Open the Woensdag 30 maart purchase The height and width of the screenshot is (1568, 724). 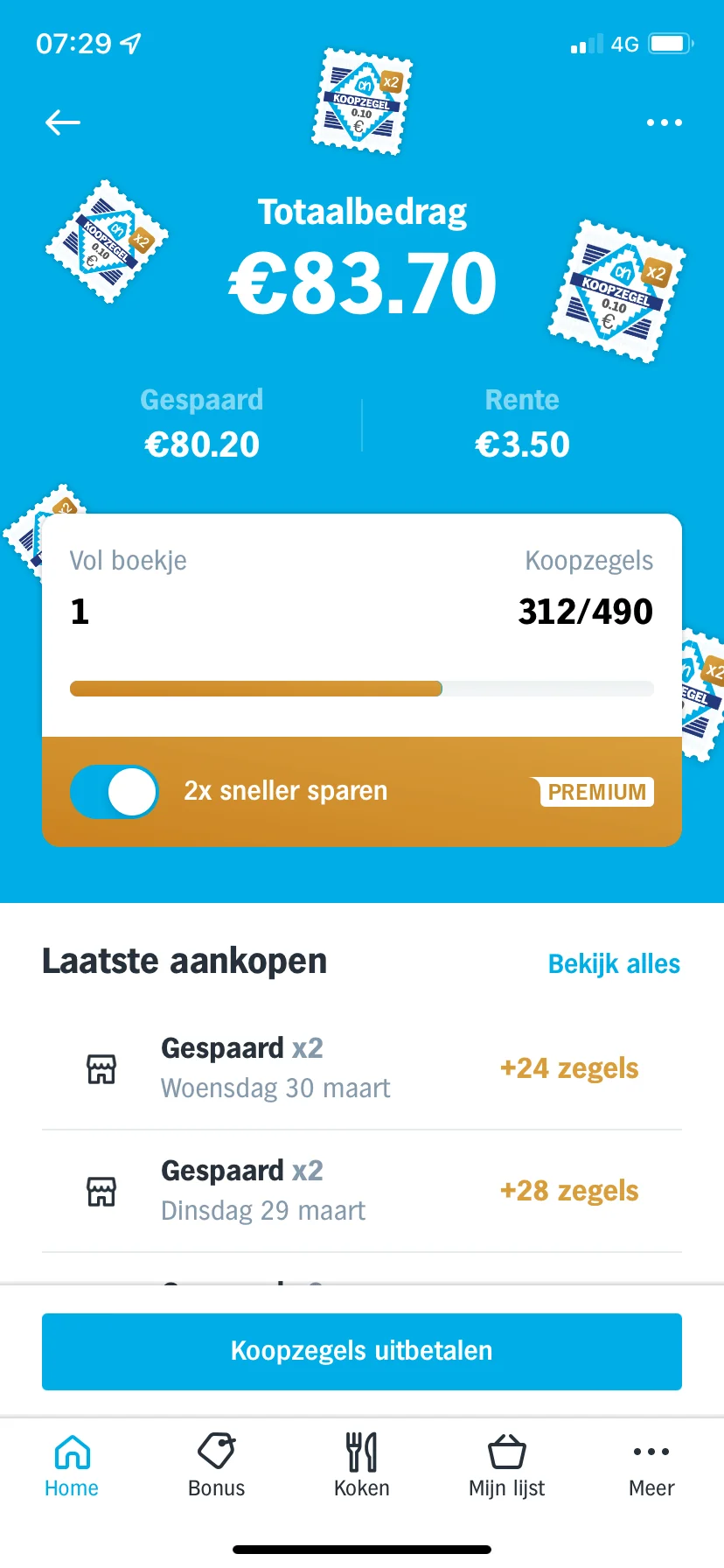click(x=362, y=1068)
